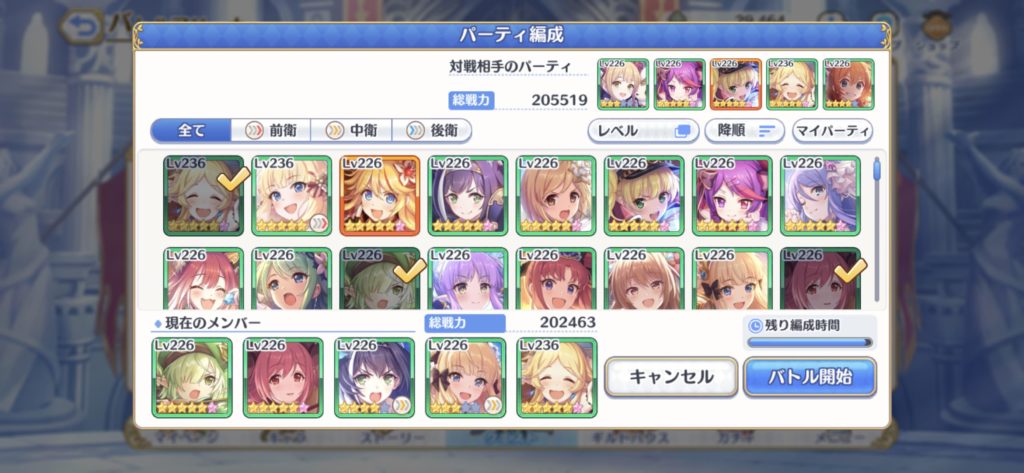Filter characters by 中衛 position

pos(350,131)
